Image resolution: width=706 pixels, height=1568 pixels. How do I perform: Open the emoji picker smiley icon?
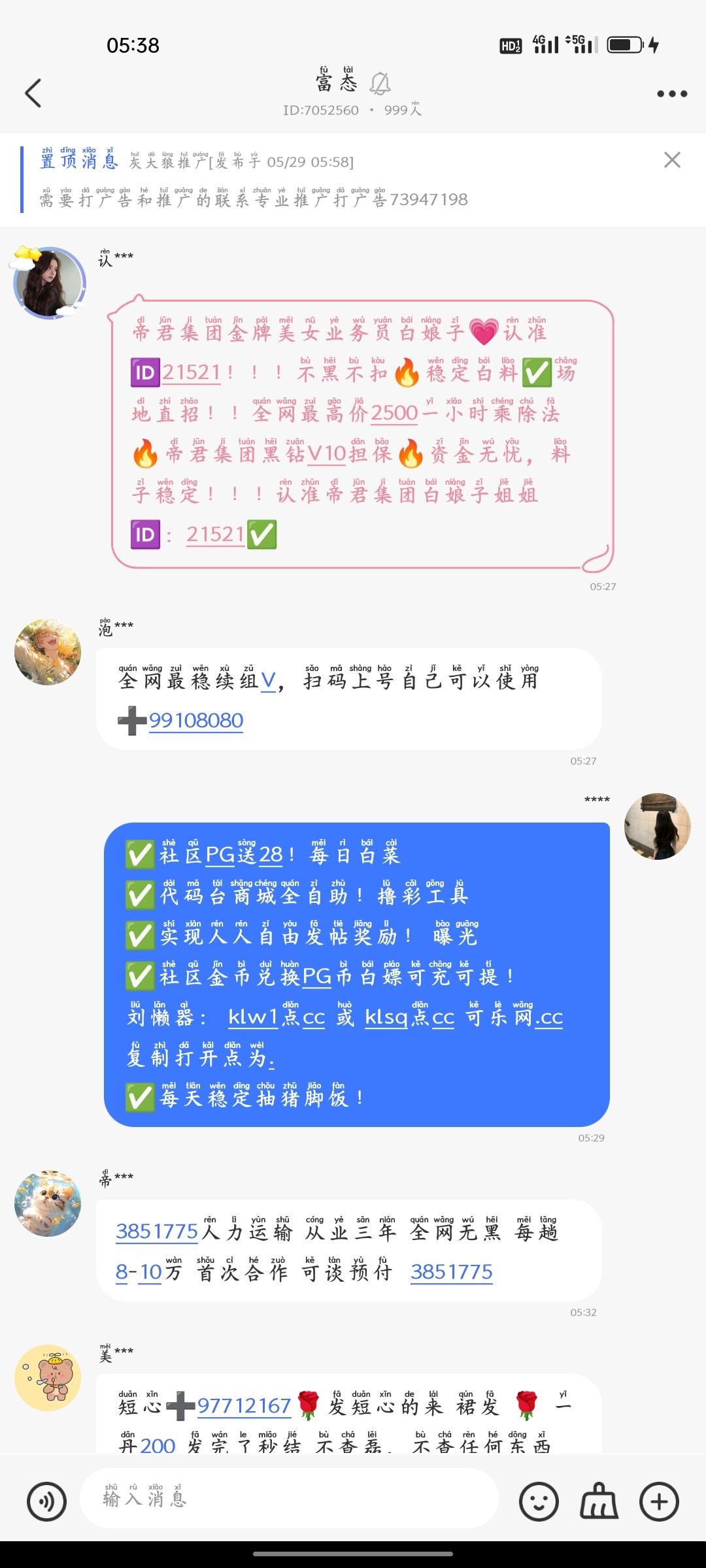click(x=538, y=1499)
